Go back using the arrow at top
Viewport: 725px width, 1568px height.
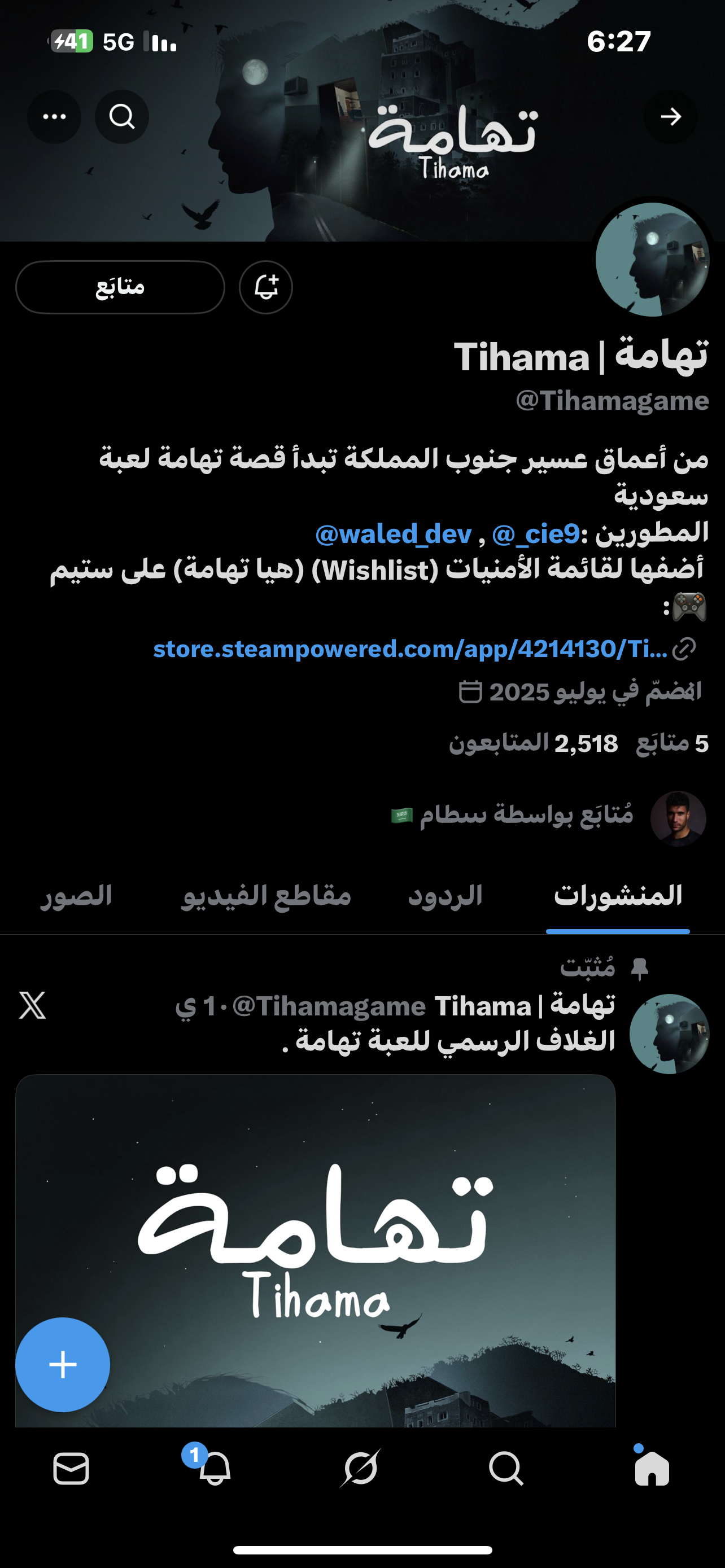671,117
